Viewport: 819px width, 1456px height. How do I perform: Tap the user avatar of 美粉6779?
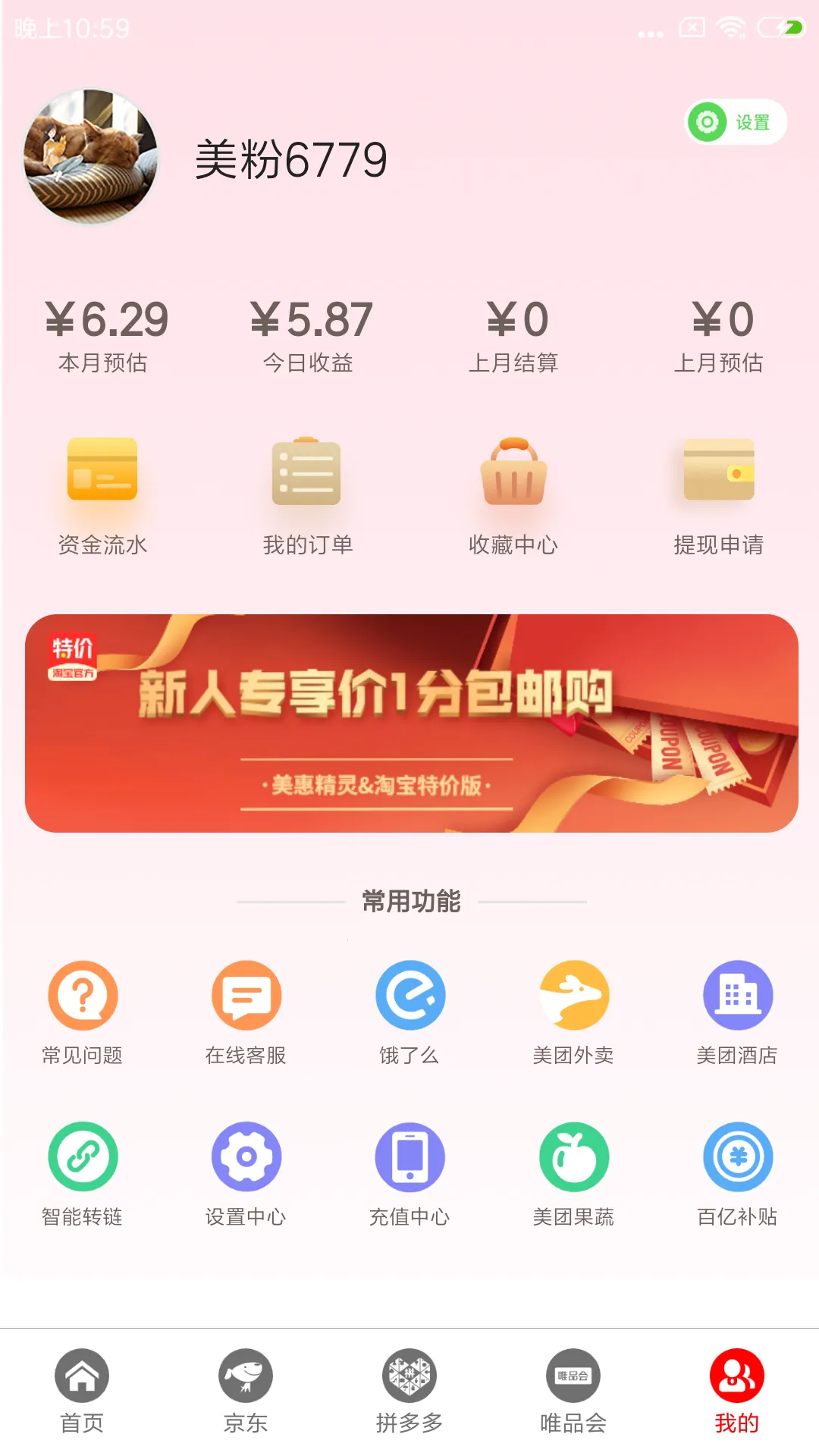91,156
